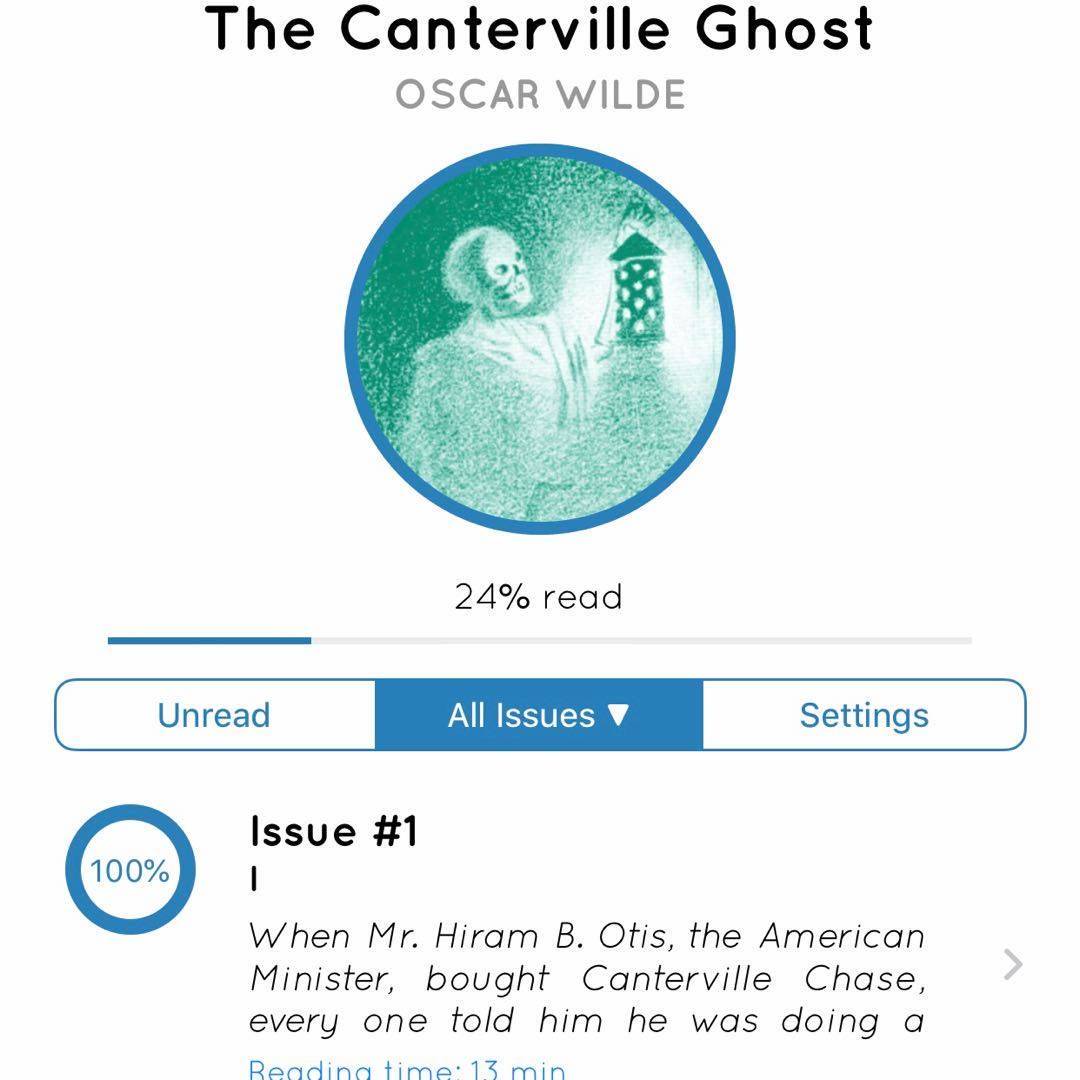Viewport: 1080px width, 1080px height.
Task: Switch to the Settings tab
Action: tap(864, 715)
